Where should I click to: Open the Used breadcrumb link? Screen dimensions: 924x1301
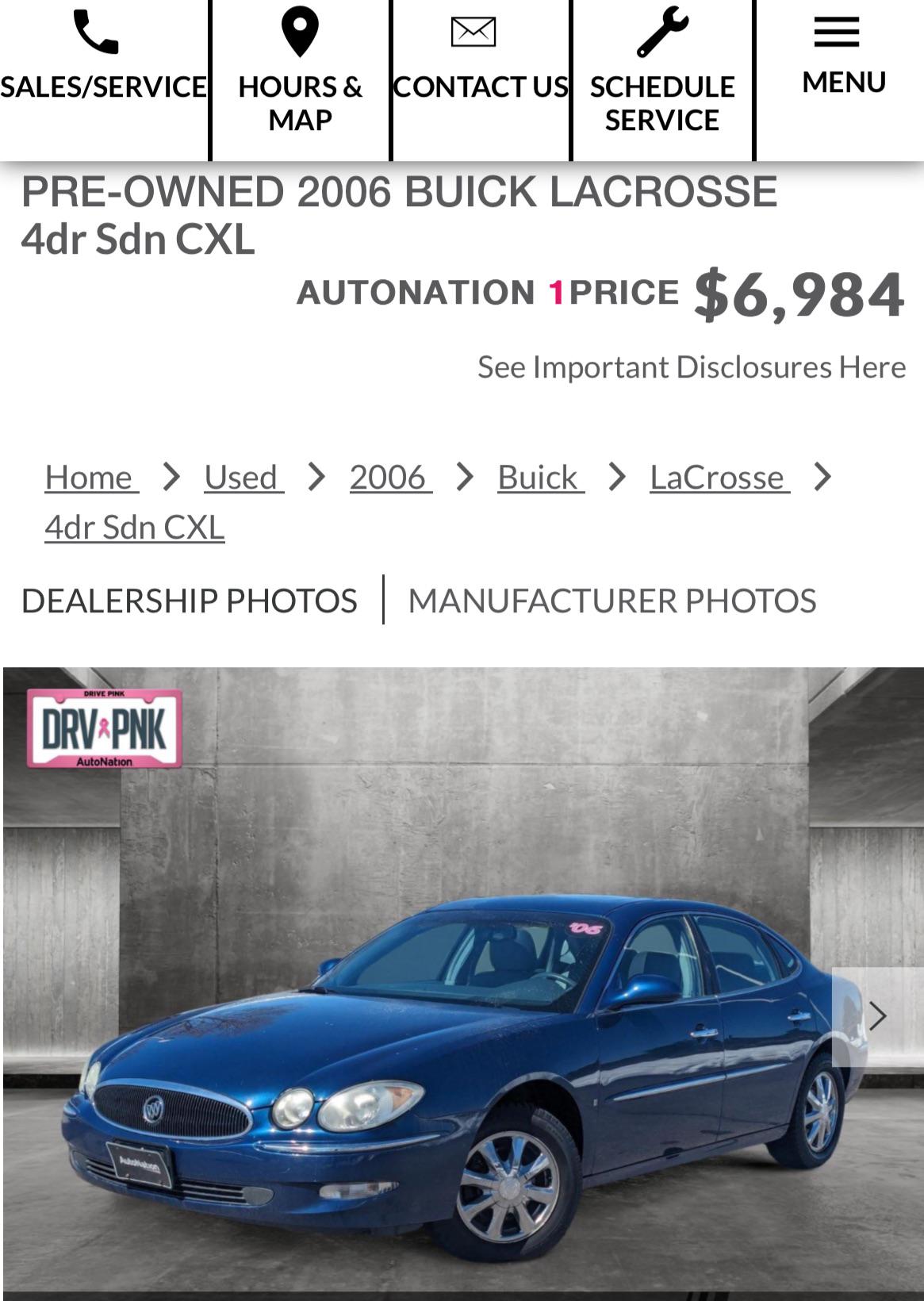pos(243,477)
